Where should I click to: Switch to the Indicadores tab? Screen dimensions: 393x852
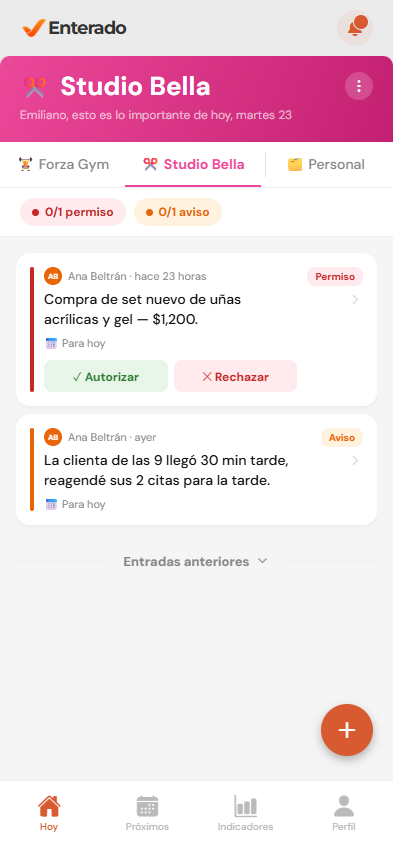coord(246,813)
